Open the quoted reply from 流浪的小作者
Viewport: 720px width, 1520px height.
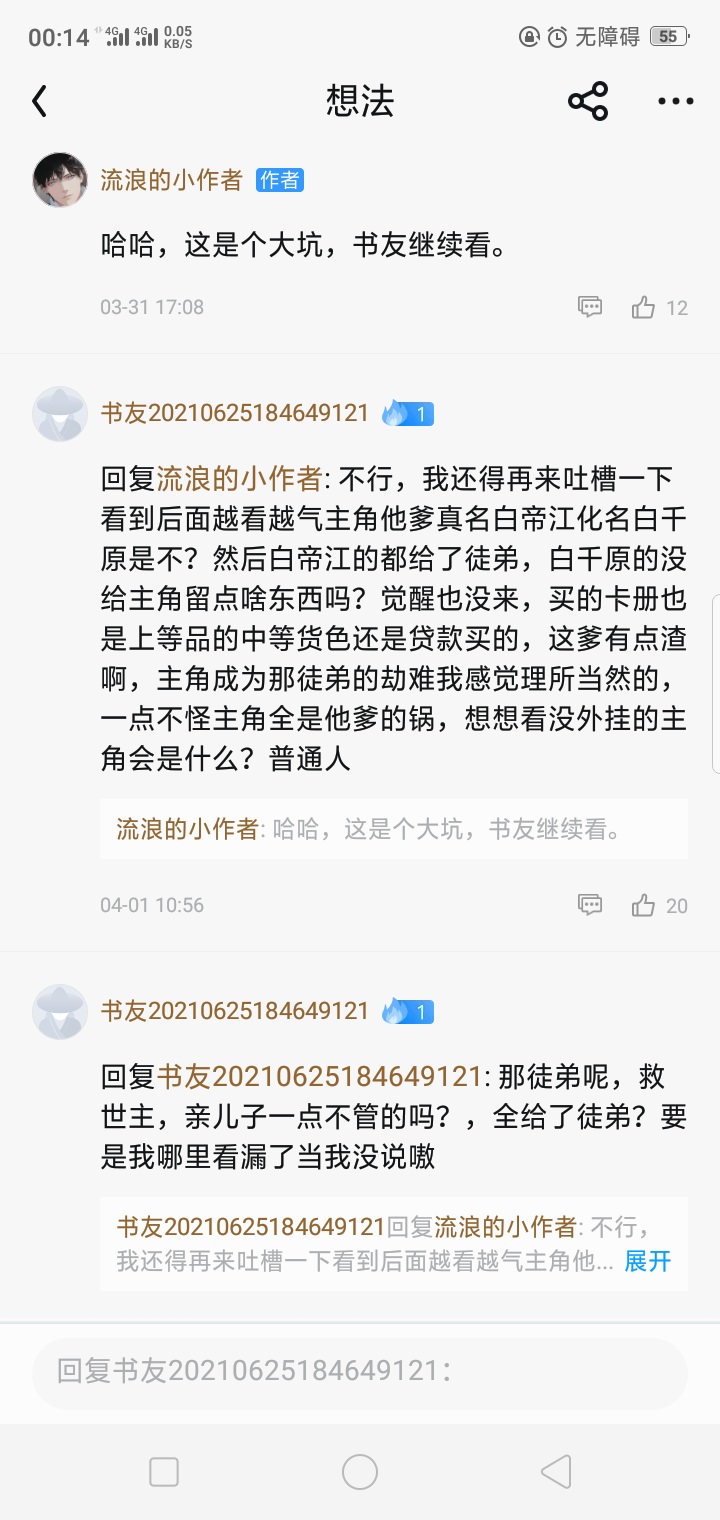coord(394,829)
